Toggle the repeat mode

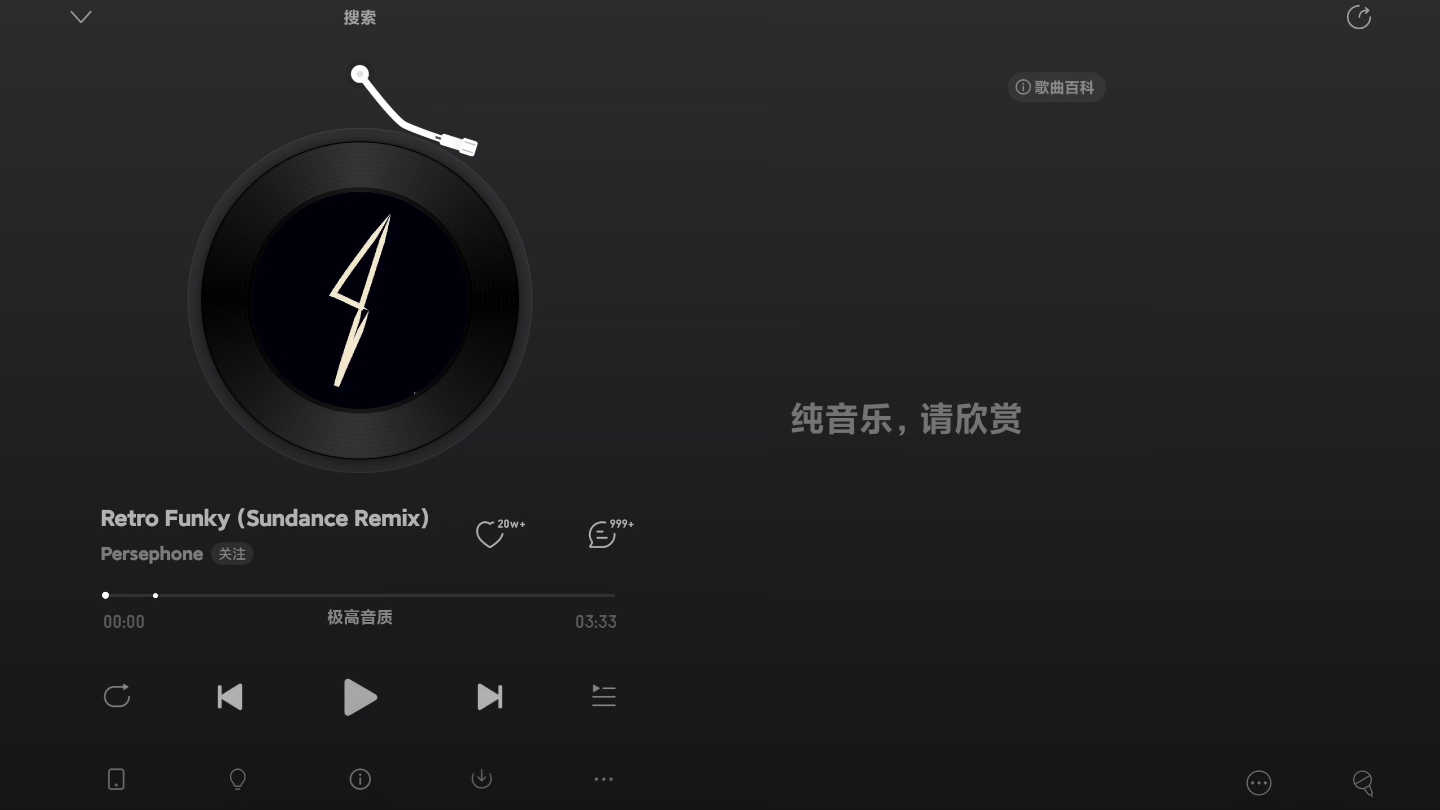point(117,696)
